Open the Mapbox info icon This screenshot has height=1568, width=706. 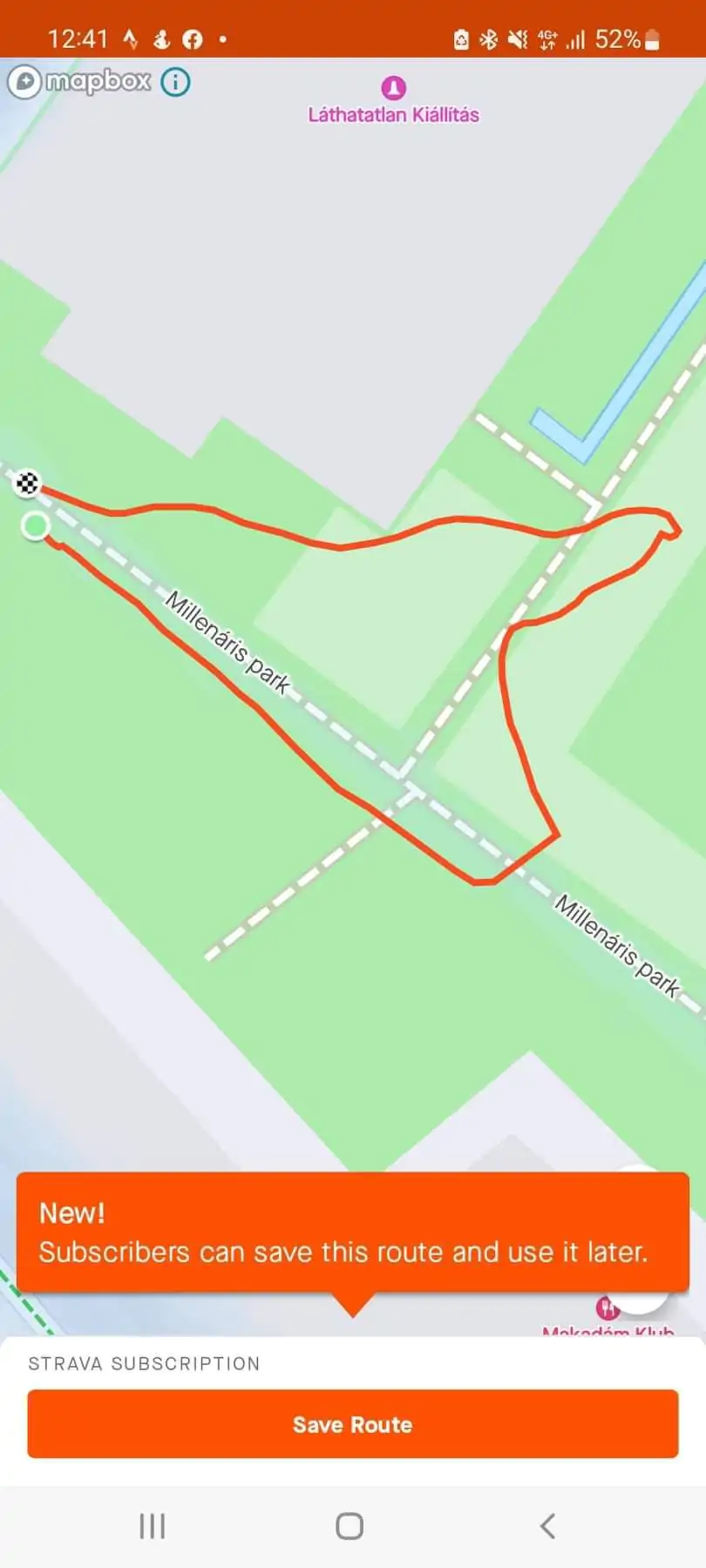click(175, 82)
